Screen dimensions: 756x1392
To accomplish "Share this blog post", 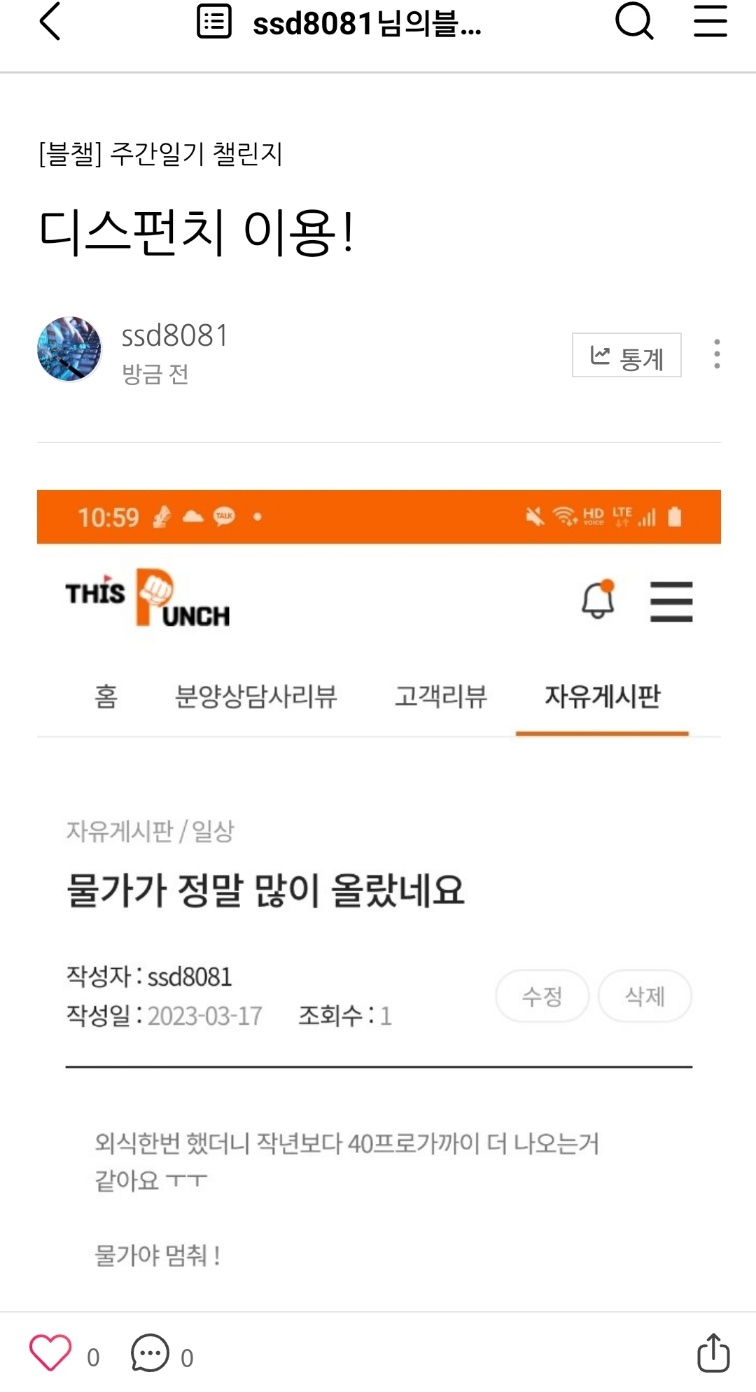I will [712, 1354].
